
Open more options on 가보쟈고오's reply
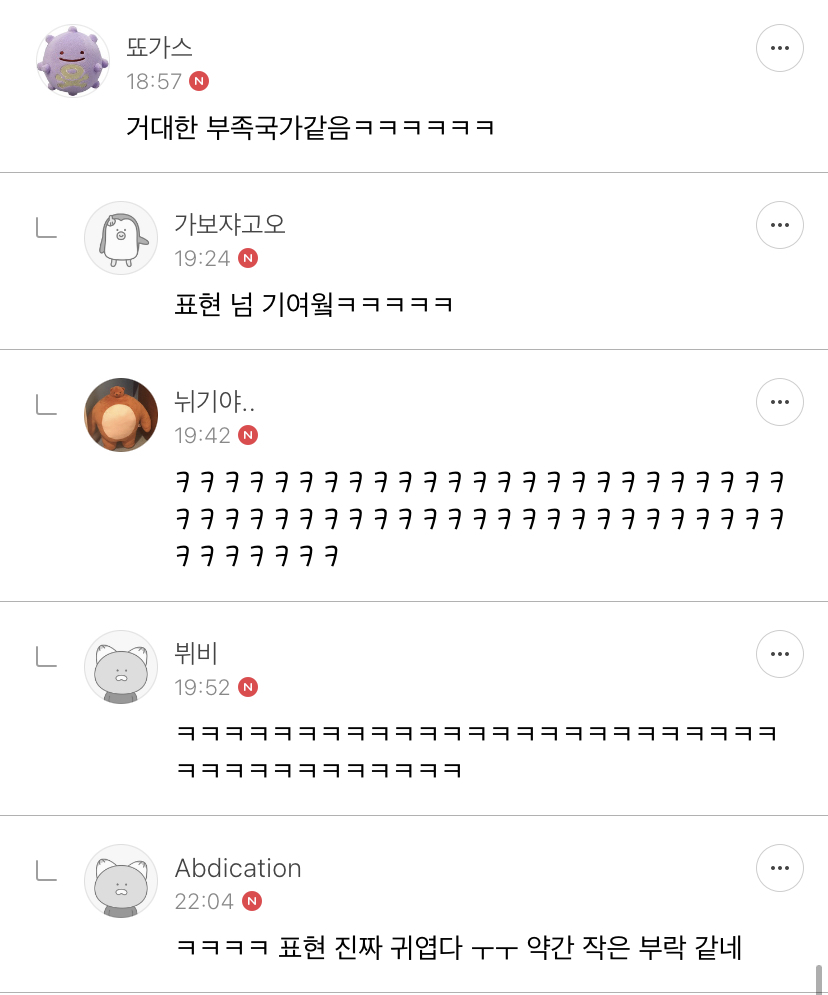tap(779, 225)
